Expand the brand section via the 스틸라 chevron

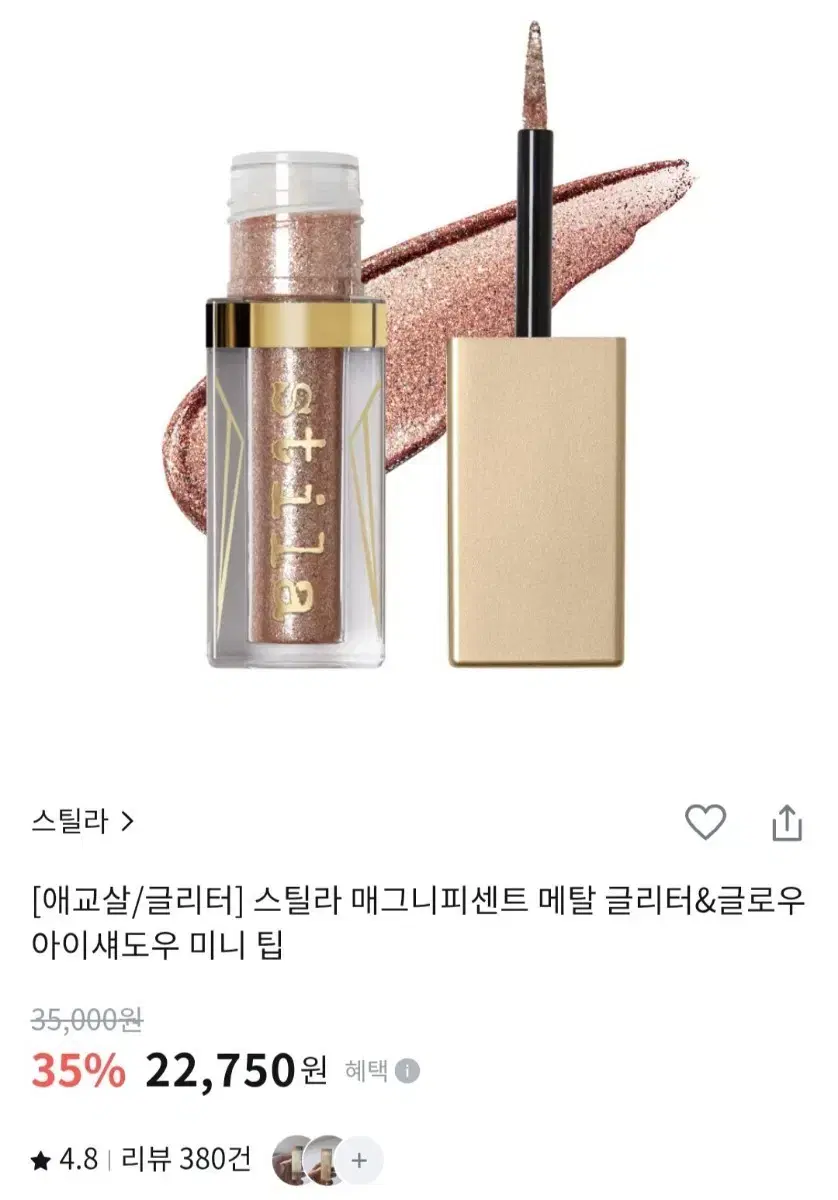pos(128,822)
